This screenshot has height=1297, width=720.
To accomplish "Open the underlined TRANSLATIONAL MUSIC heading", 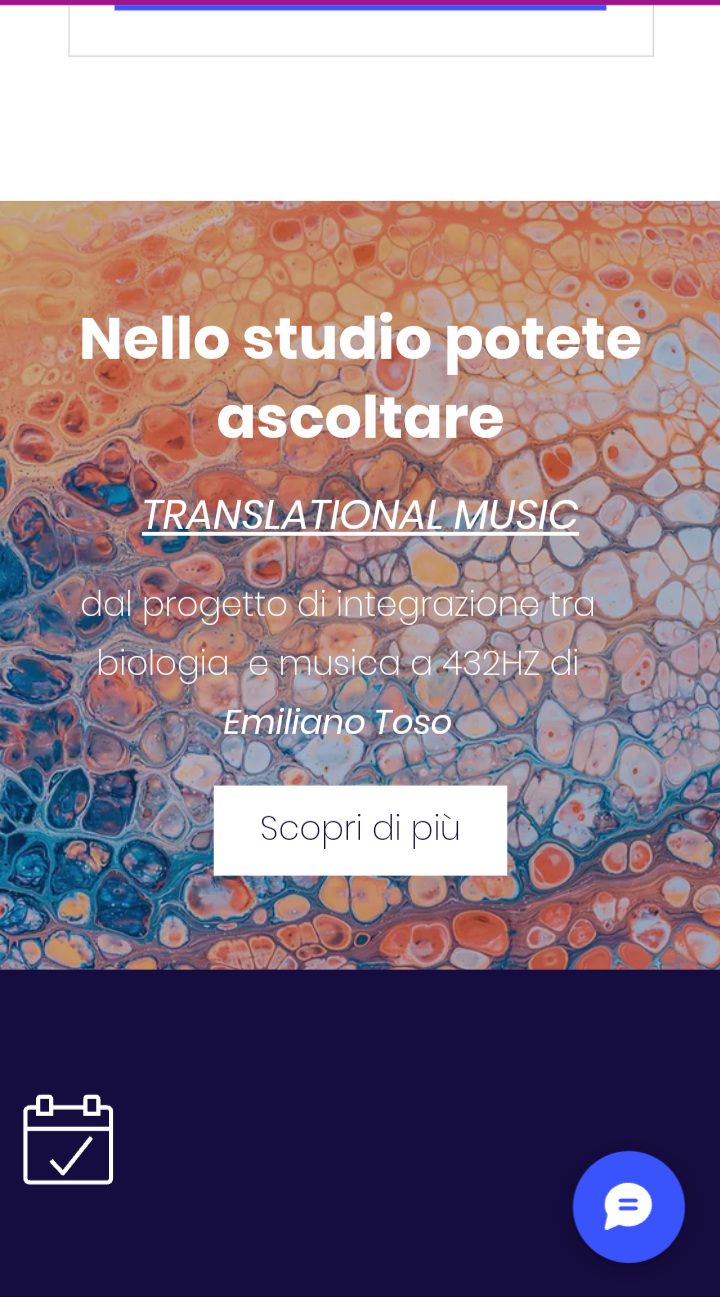I will (x=360, y=515).
